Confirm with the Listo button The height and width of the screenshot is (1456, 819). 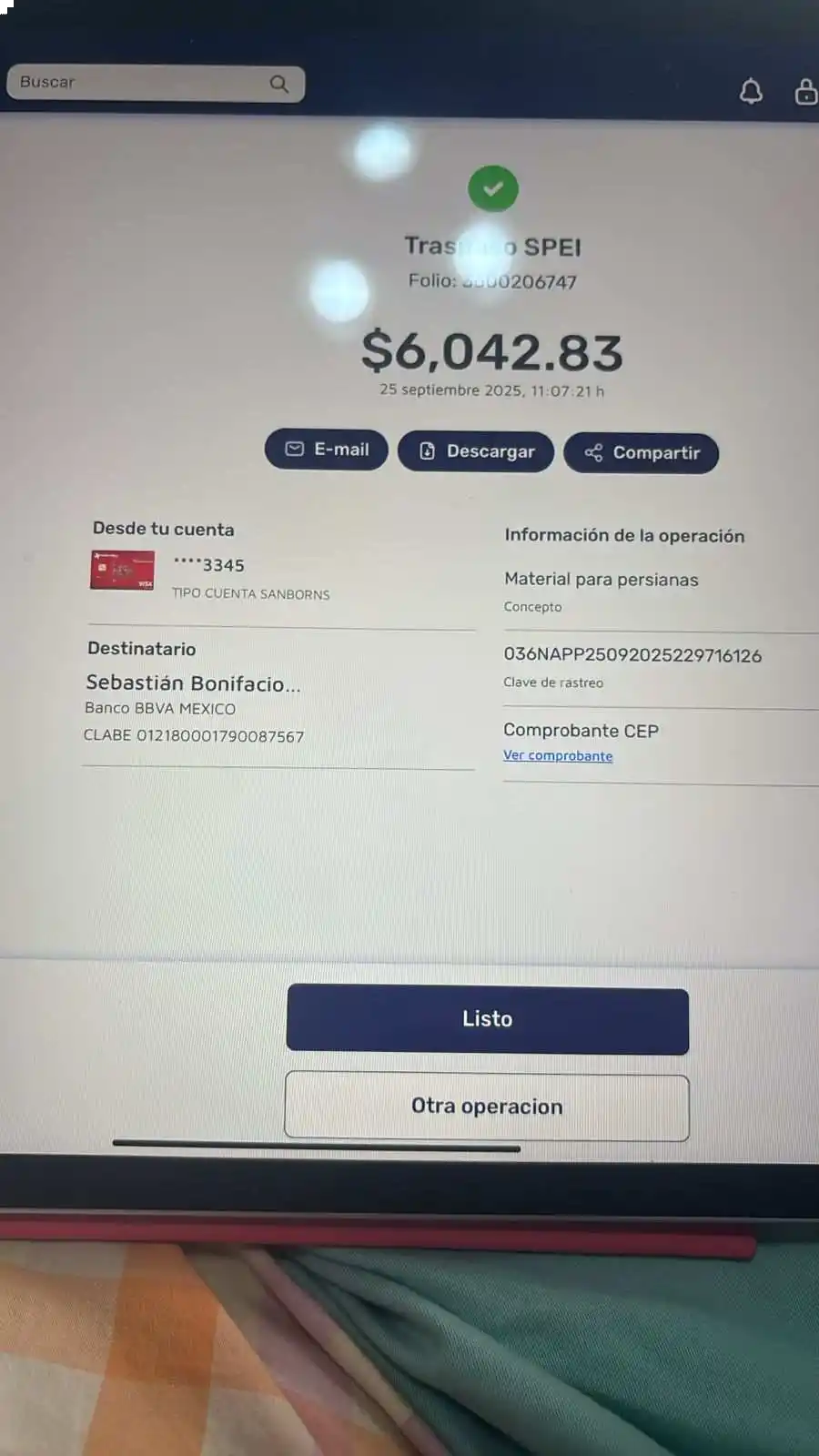click(487, 1019)
